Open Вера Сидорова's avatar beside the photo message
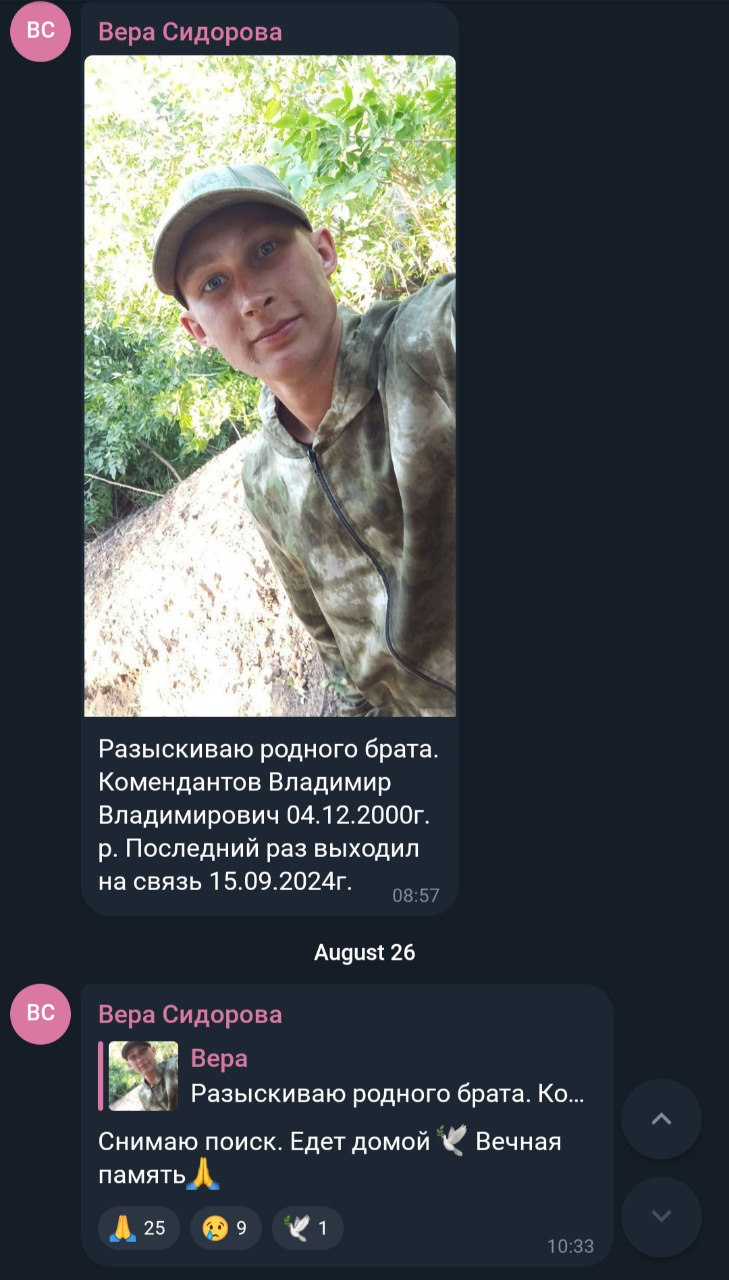The width and height of the screenshot is (729, 1280). tap(40, 31)
